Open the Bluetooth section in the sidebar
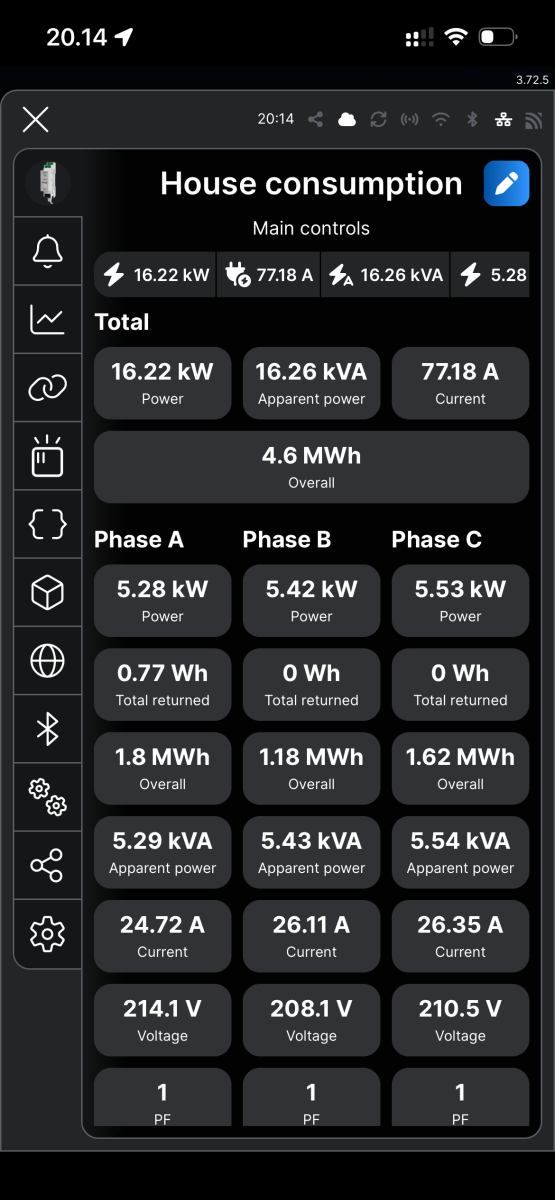Image resolution: width=555 pixels, height=1200 pixels. 48,728
